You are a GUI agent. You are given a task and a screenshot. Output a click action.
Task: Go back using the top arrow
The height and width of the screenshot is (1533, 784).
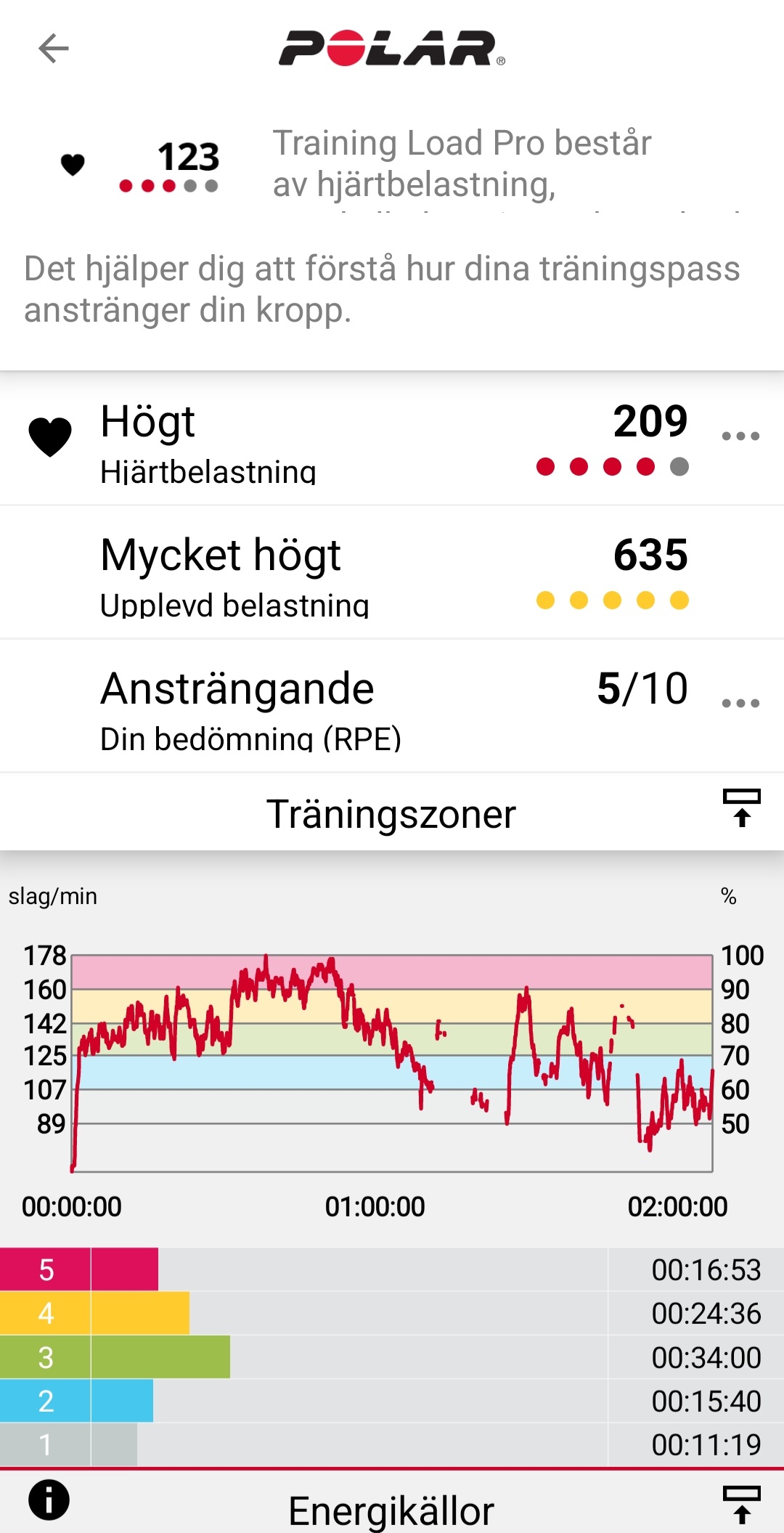(x=53, y=49)
